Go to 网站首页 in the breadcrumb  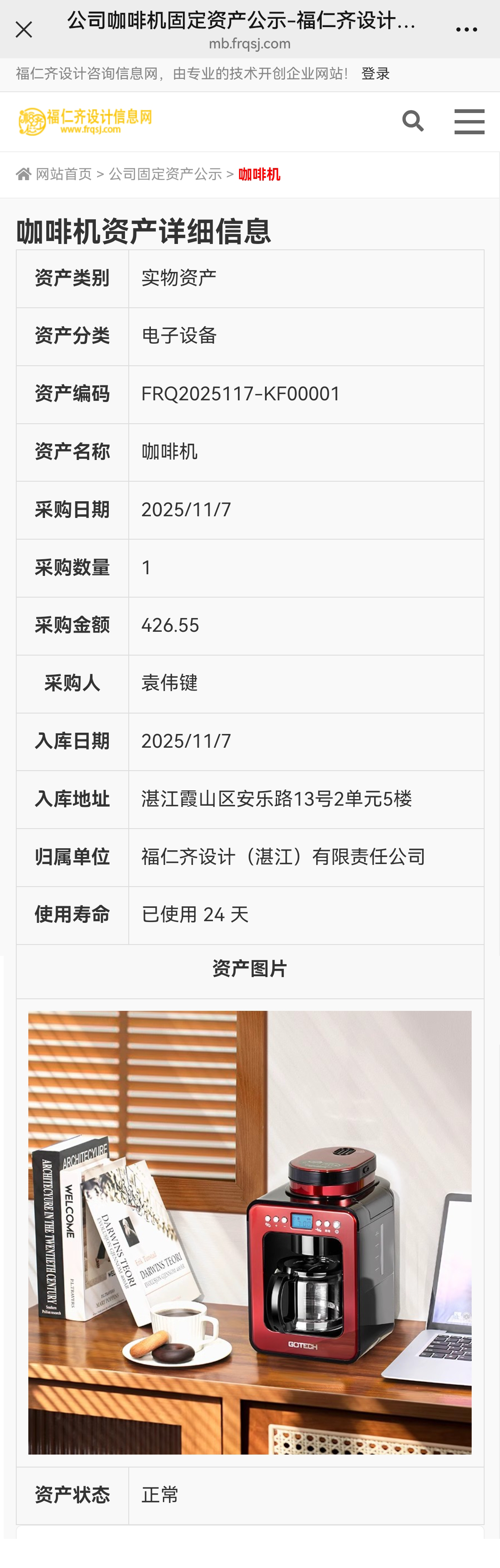[62, 175]
